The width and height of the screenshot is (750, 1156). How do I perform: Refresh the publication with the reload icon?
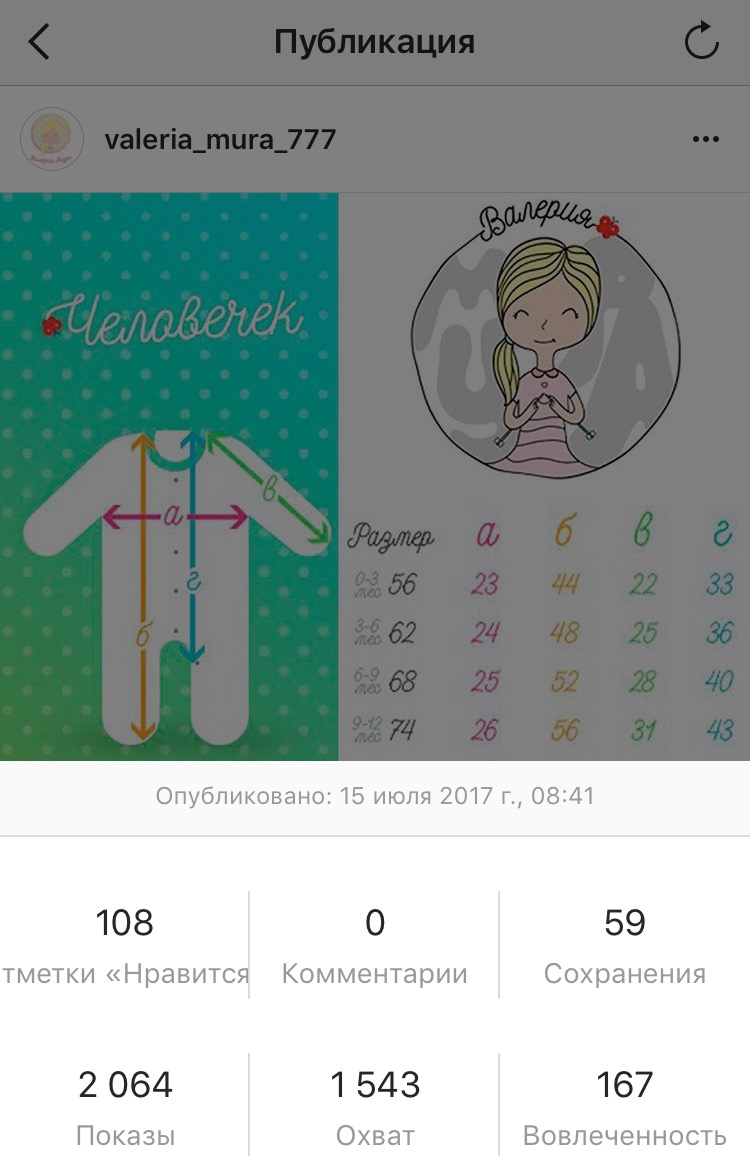pos(701,42)
